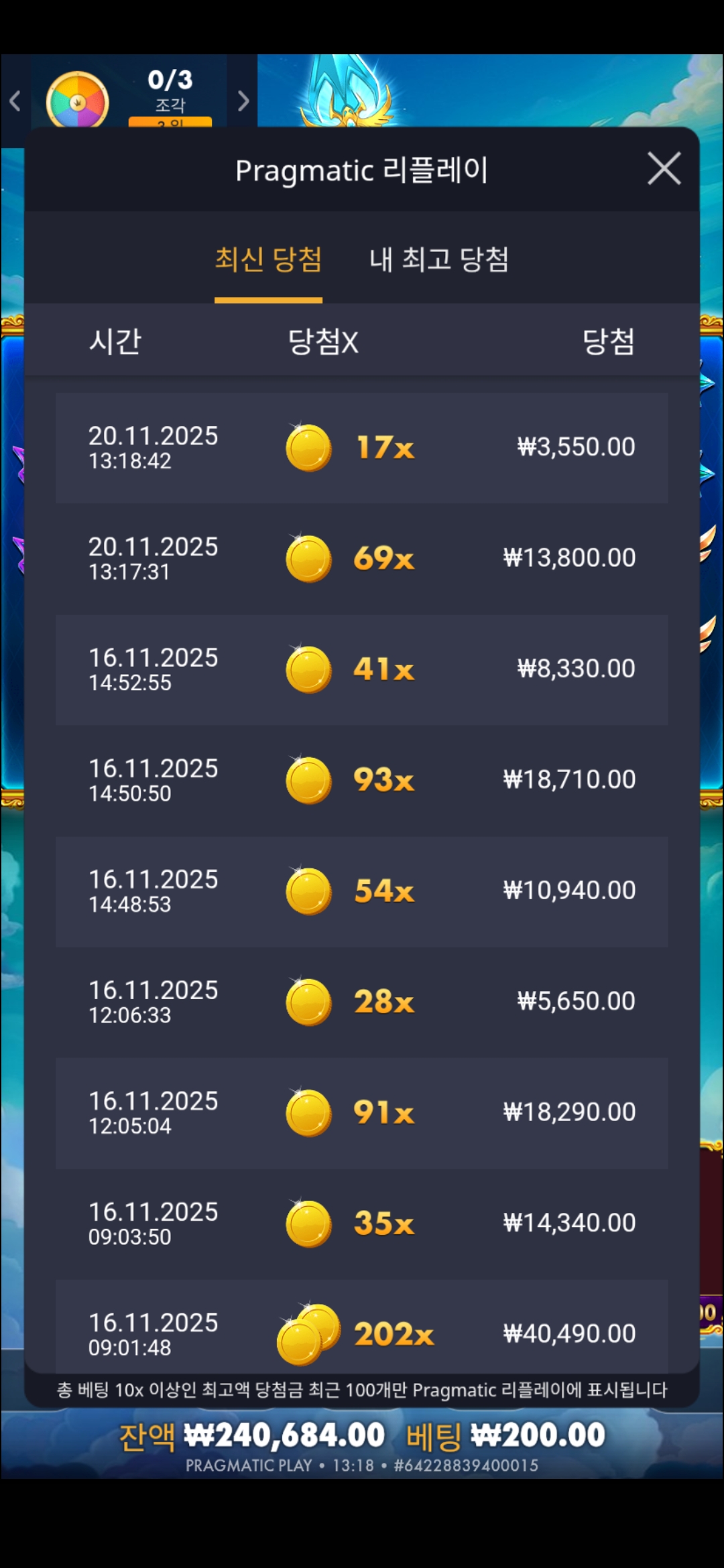724x1568 pixels.
Task: Switch to the 최신 당첨 tab
Action: pyautogui.click(x=268, y=259)
